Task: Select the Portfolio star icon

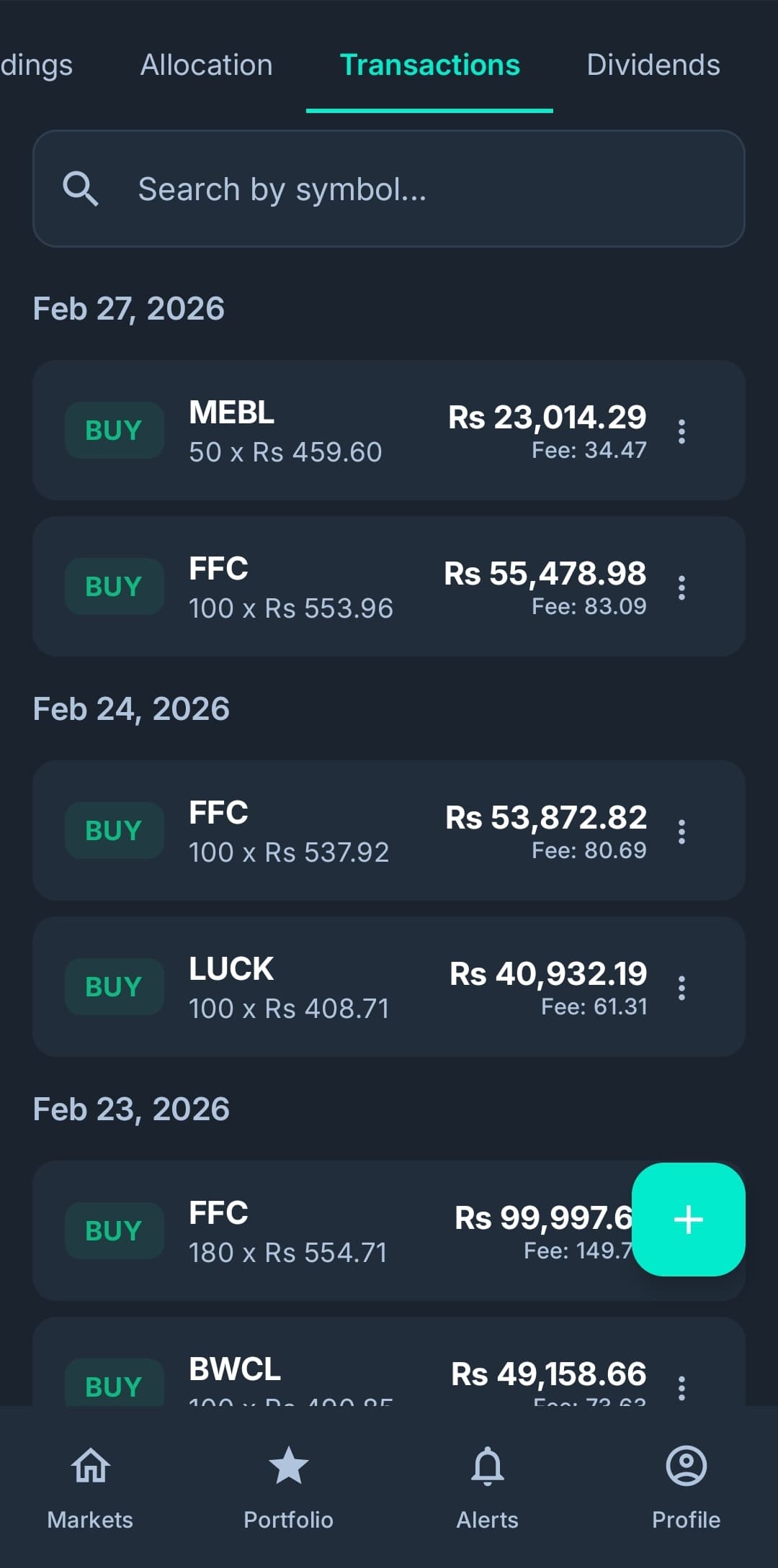Action: click(x=288, y=1466)
